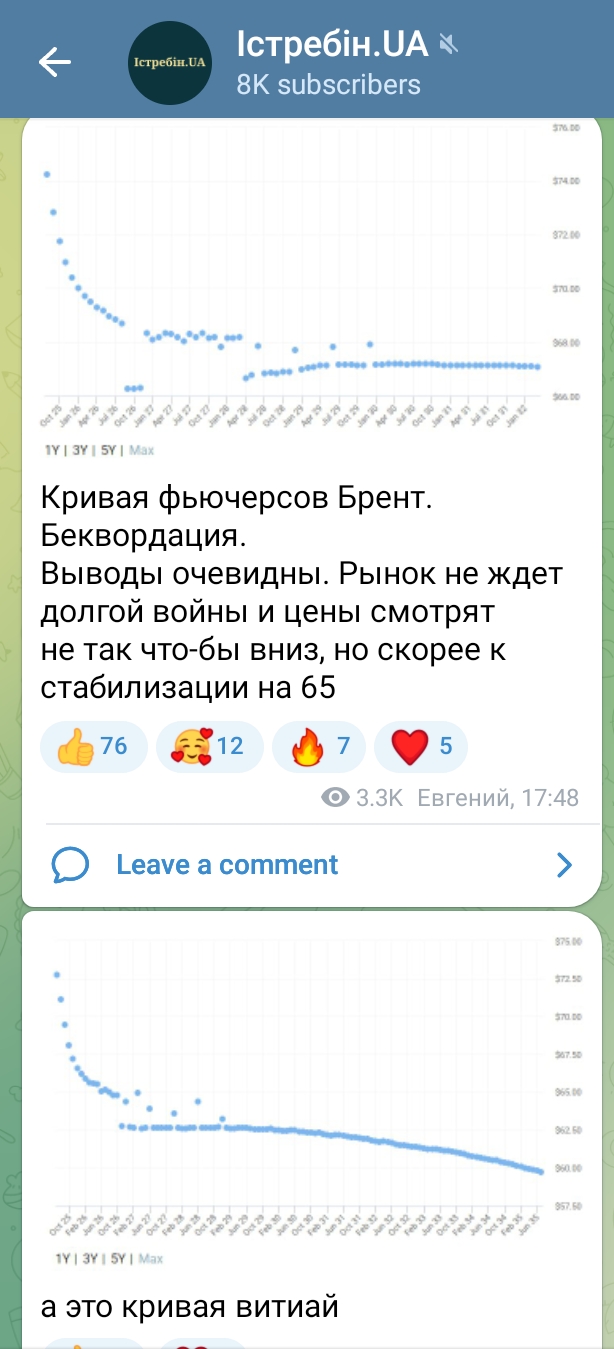
Task: Go back using the arrow icon
Action: tap(55, 62)
